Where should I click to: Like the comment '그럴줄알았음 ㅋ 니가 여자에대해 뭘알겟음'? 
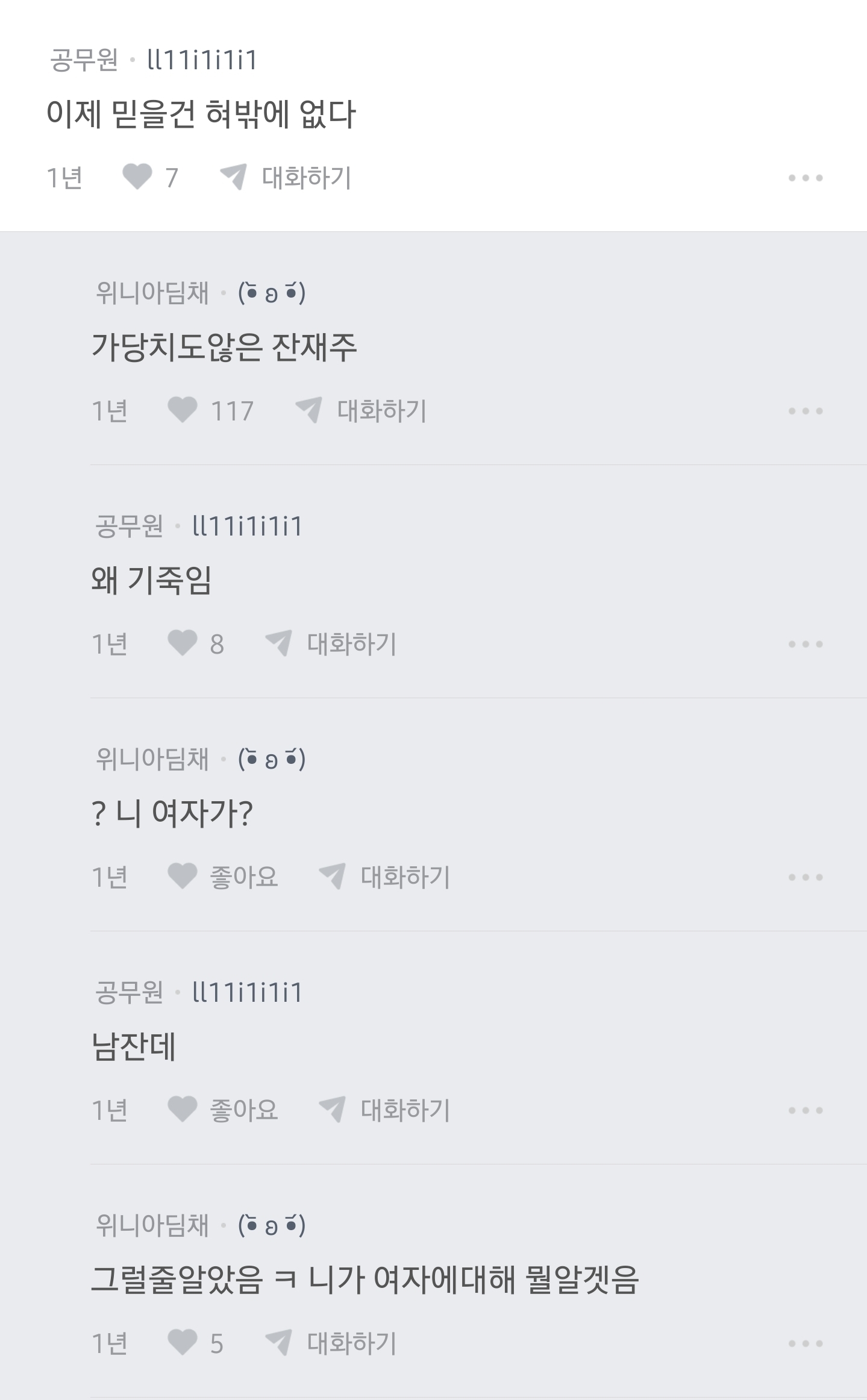[x=183, y=1343]
